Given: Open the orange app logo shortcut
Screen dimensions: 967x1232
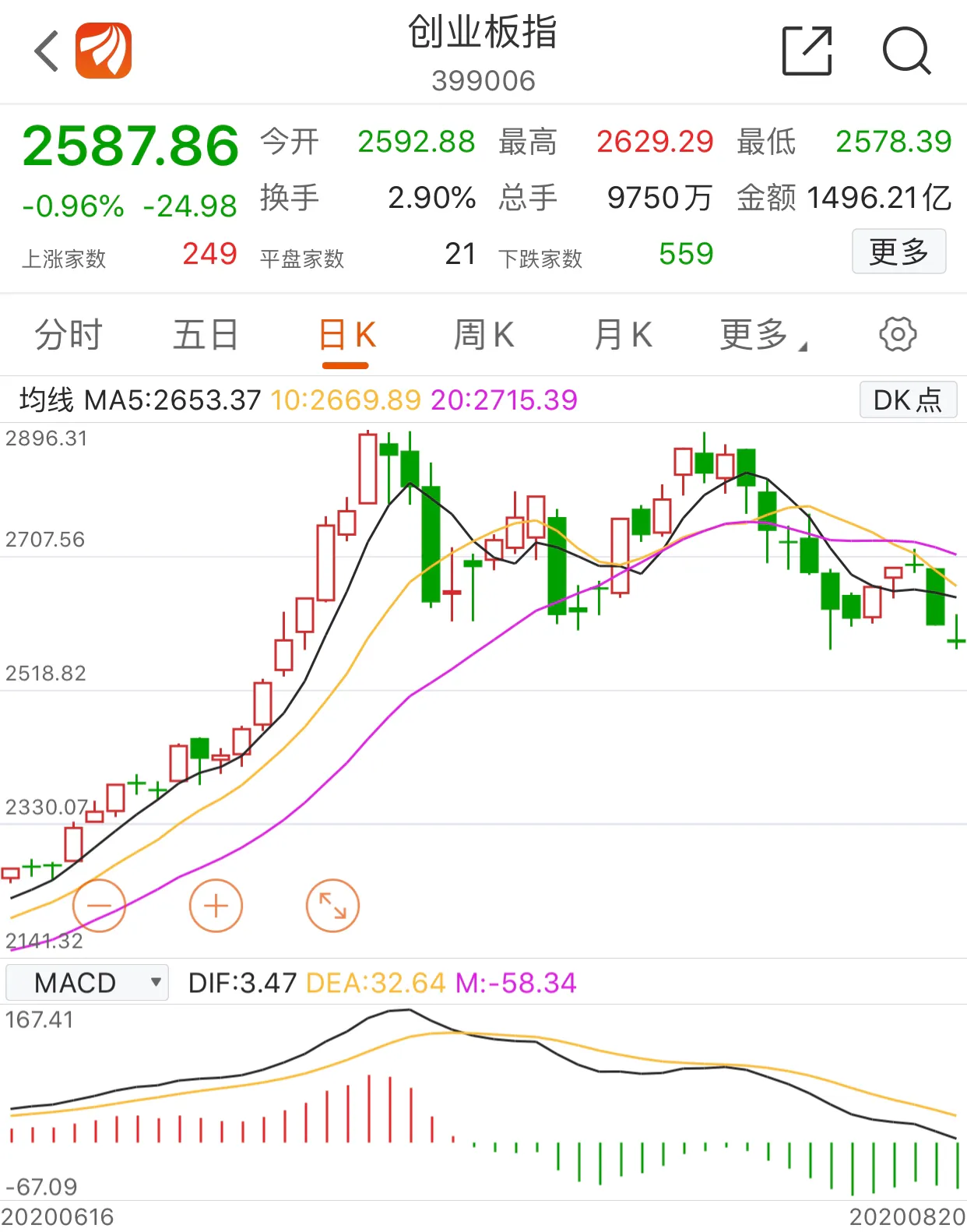Looking at the screenshot, I should 104,51.
